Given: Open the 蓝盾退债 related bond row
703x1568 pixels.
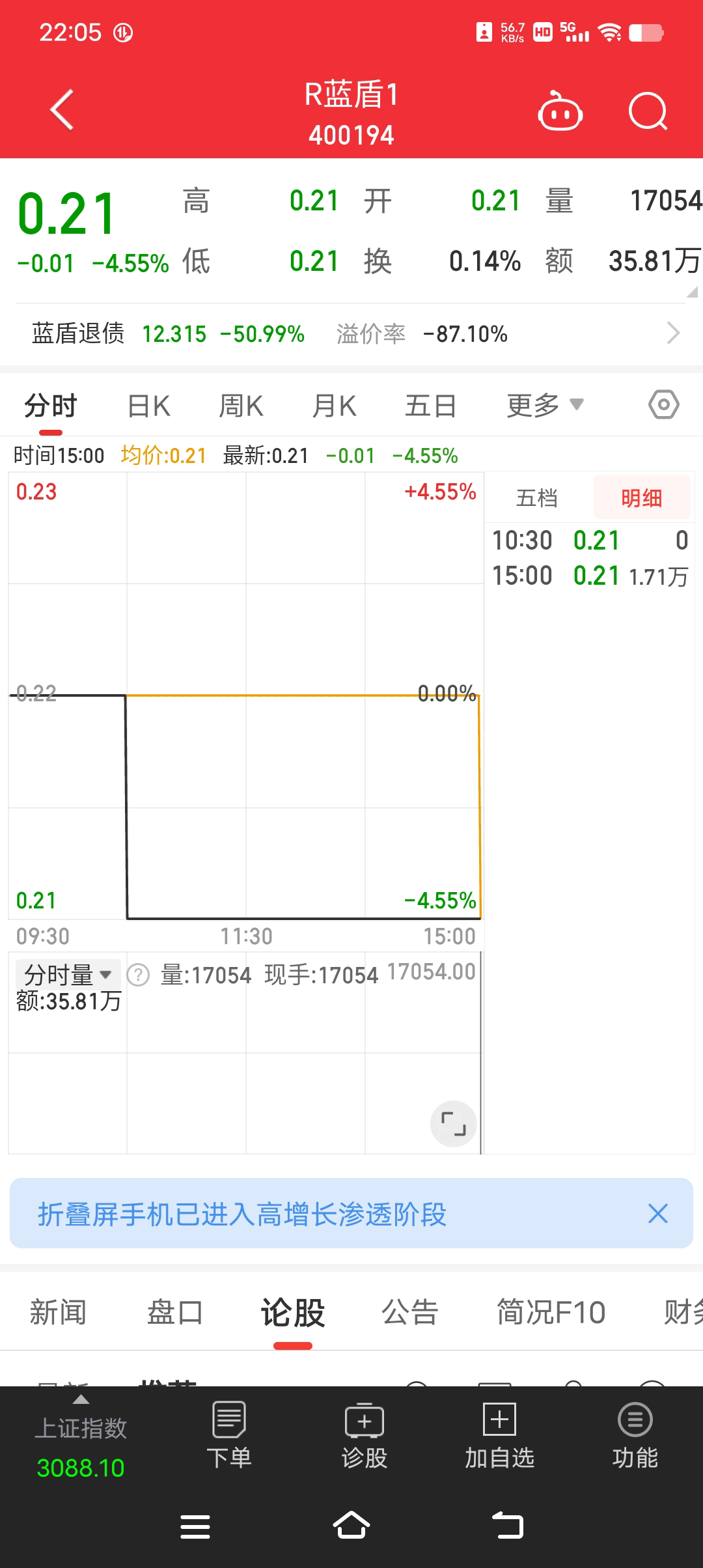Looking at the screenshot, I should [x=351, y=334].
